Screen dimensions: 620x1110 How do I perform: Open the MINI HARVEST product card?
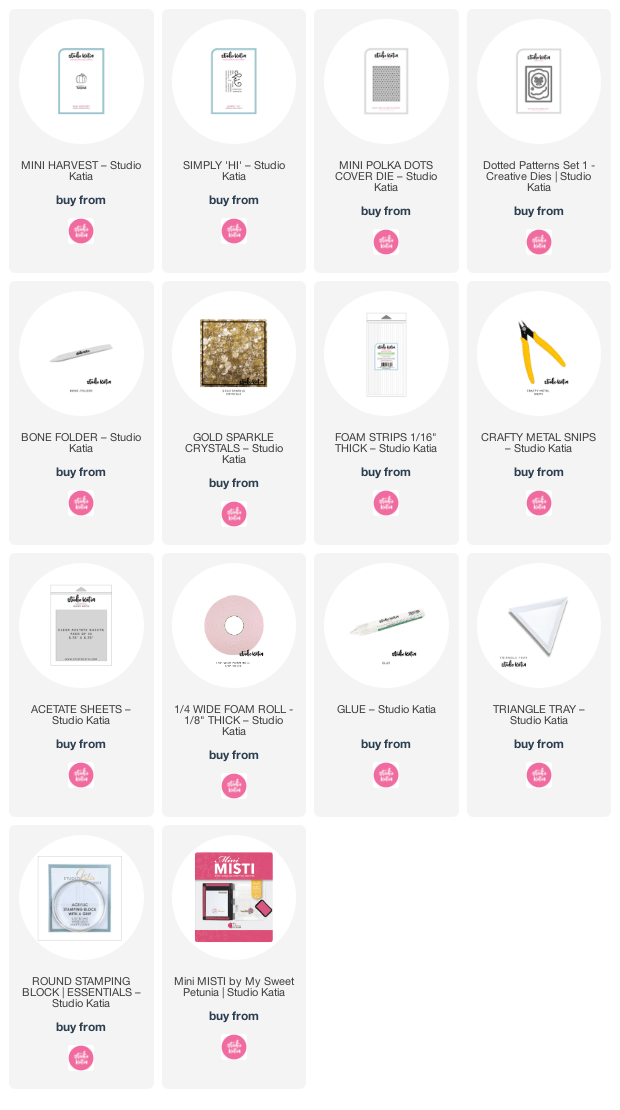coord(81,80)
